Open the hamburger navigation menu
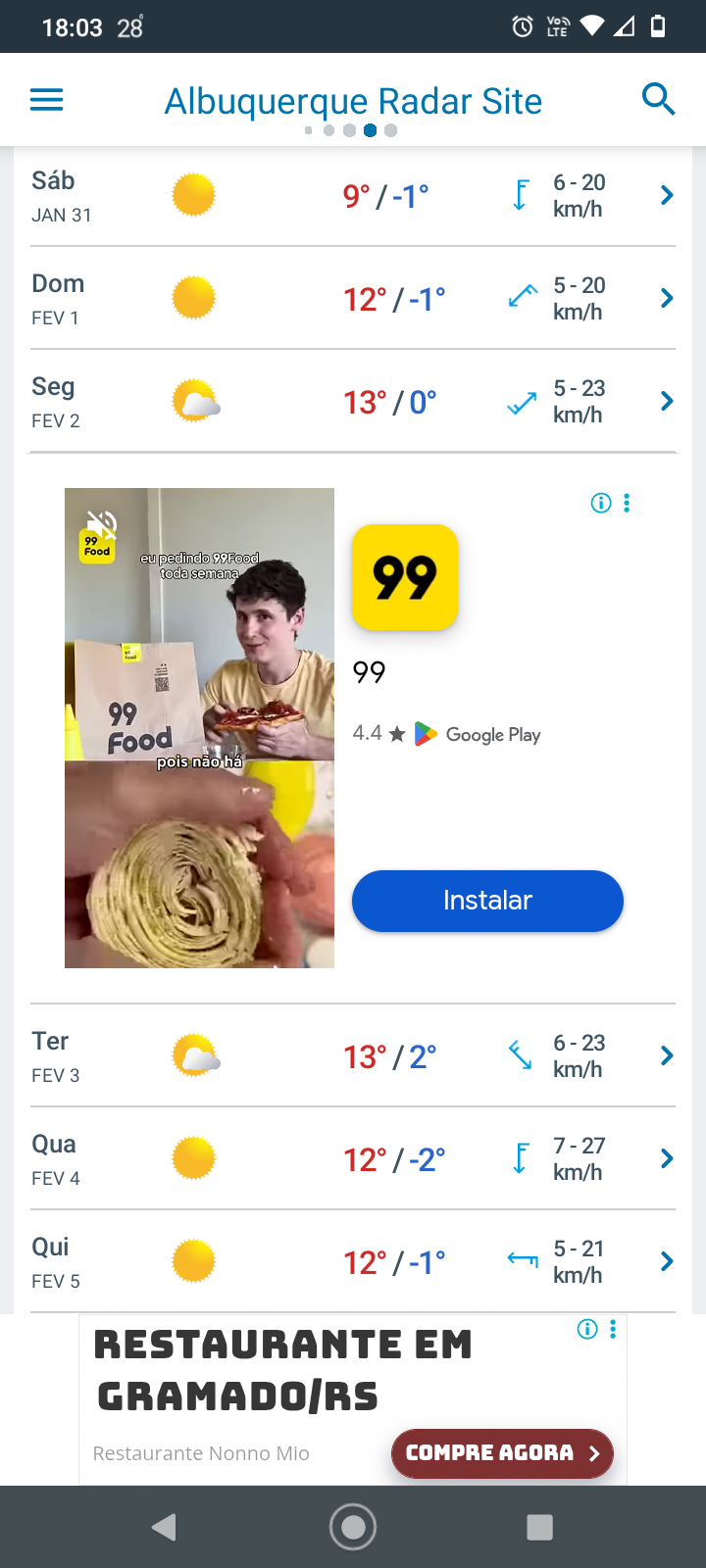The width and height of the screenshot is (706, 1568). pyautogui.click(x=46, y=100)
